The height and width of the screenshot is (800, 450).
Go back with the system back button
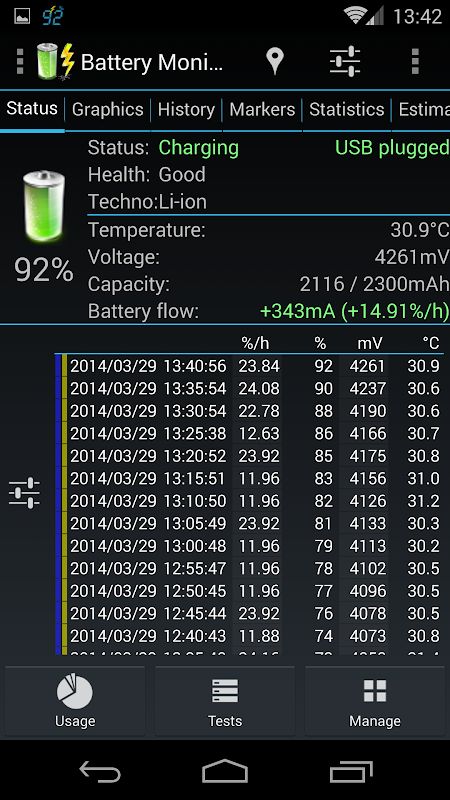click(99, 770)
